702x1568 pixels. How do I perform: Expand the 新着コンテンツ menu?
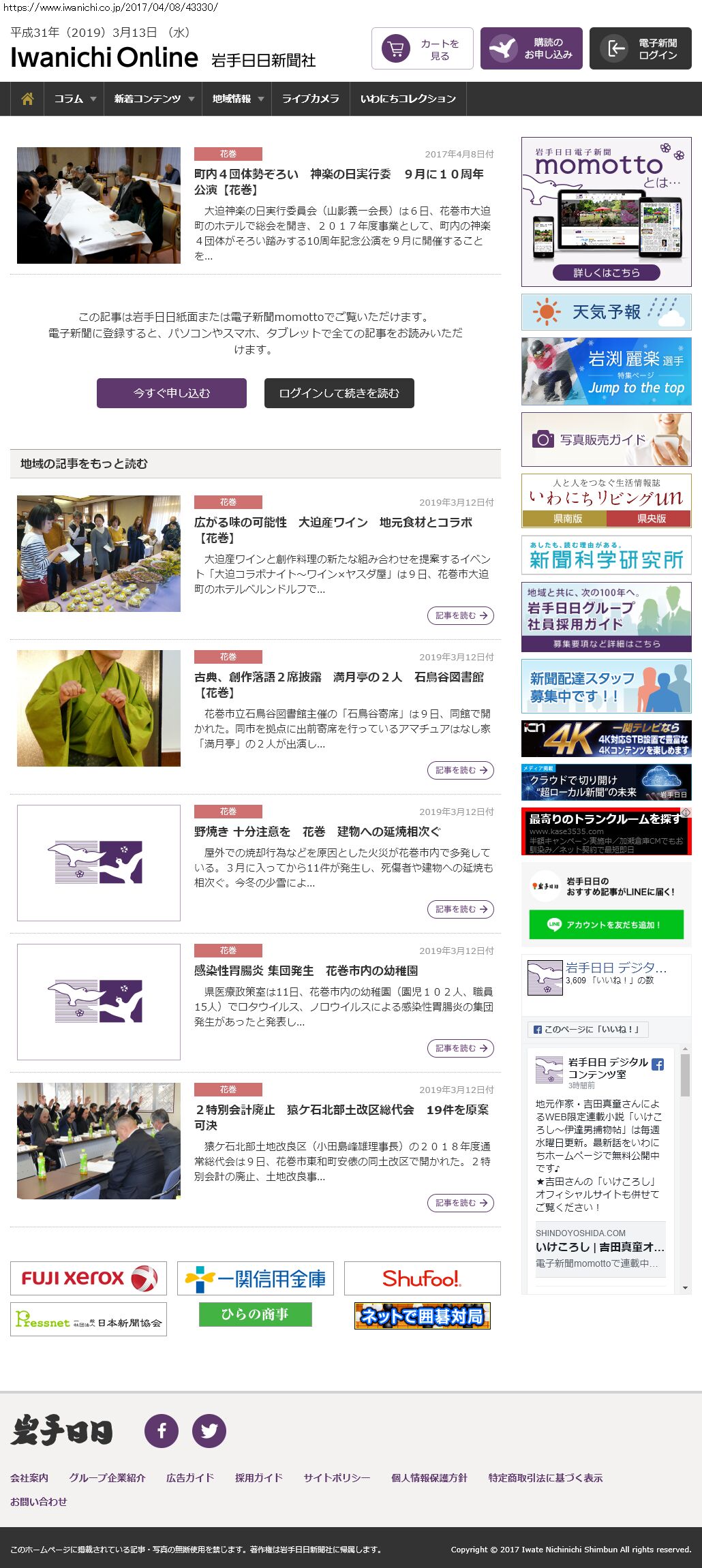[153, 99]
